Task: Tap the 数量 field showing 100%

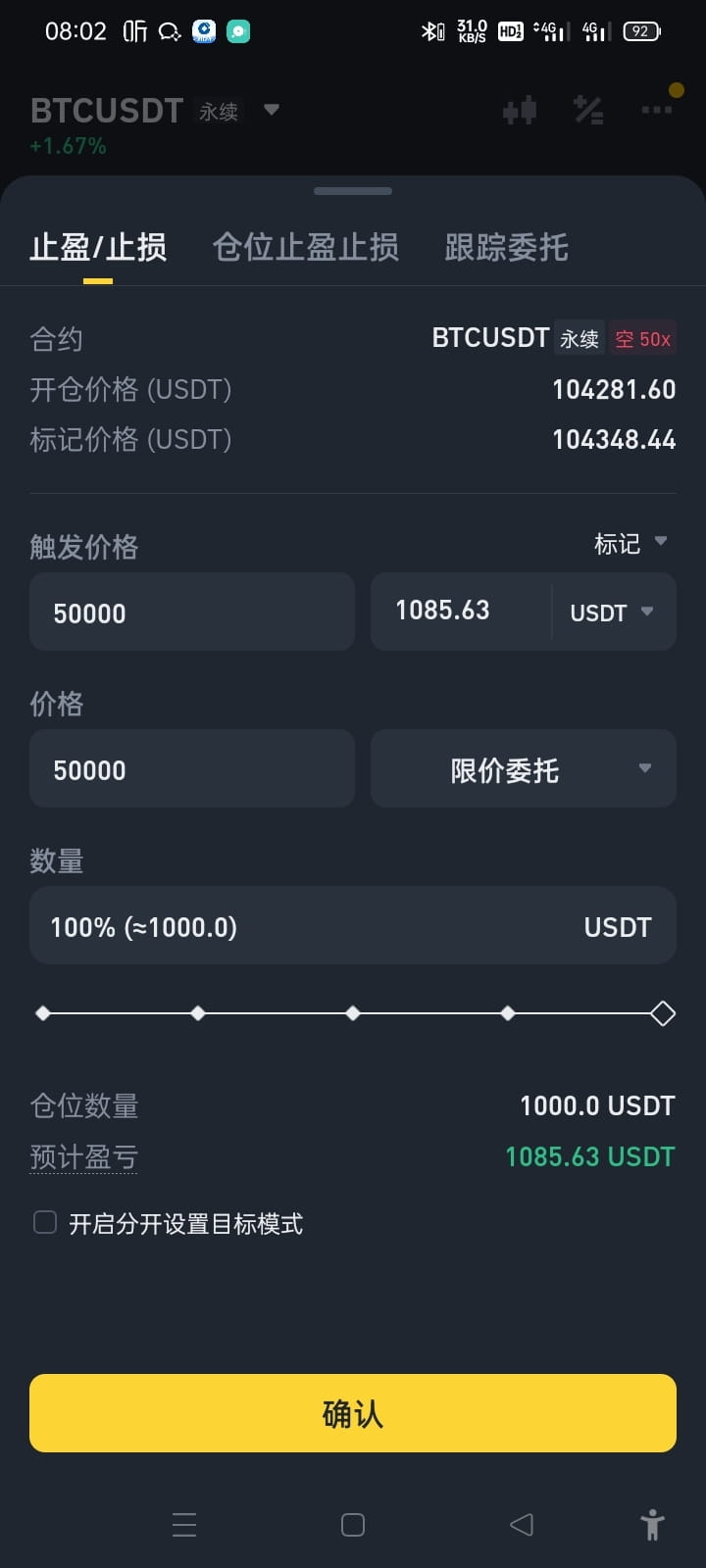Action: coord(353,926)
